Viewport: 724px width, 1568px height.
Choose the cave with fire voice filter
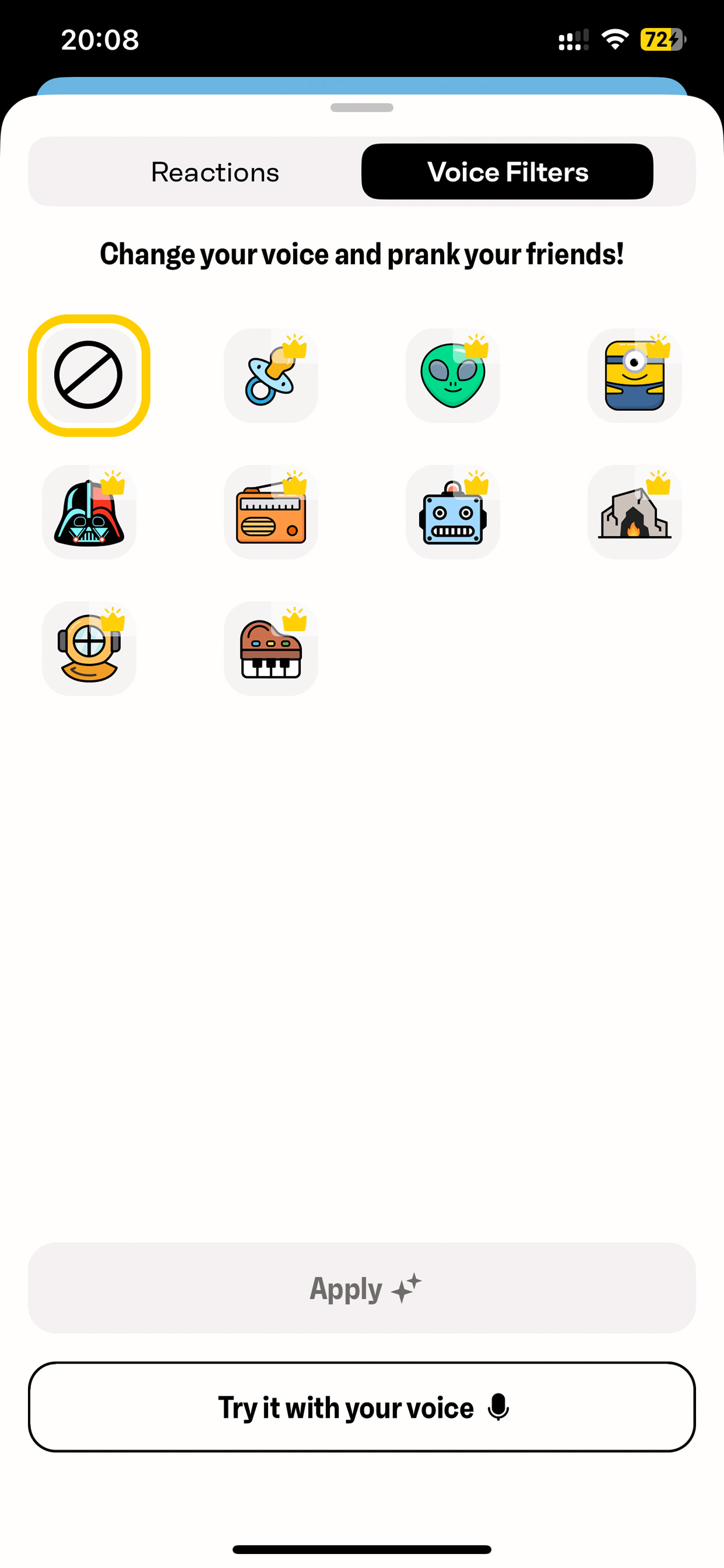coord(635,512)
